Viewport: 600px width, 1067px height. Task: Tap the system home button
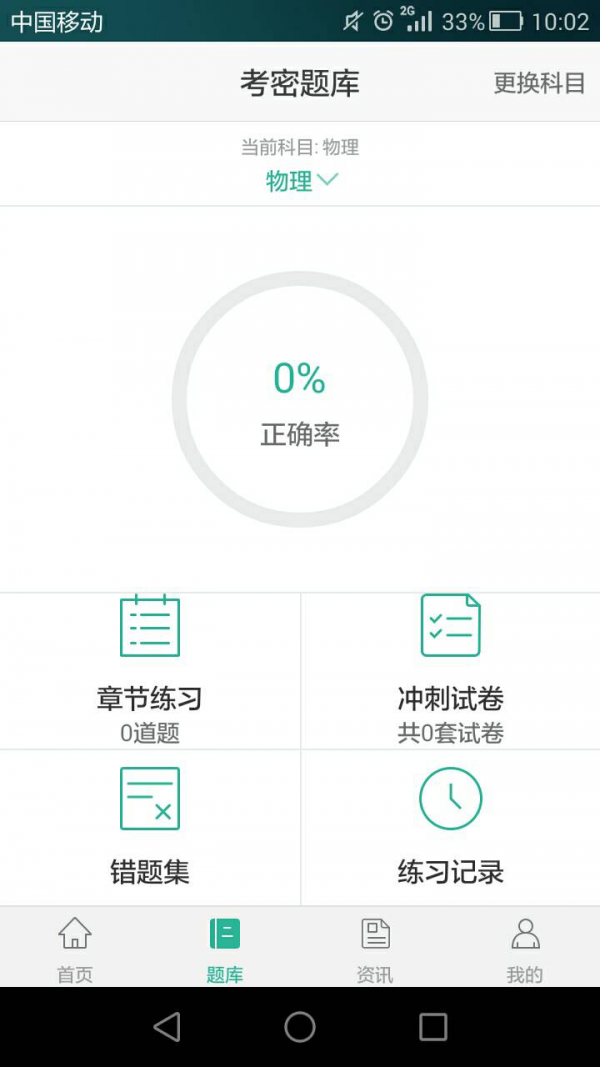point(300,1026)
